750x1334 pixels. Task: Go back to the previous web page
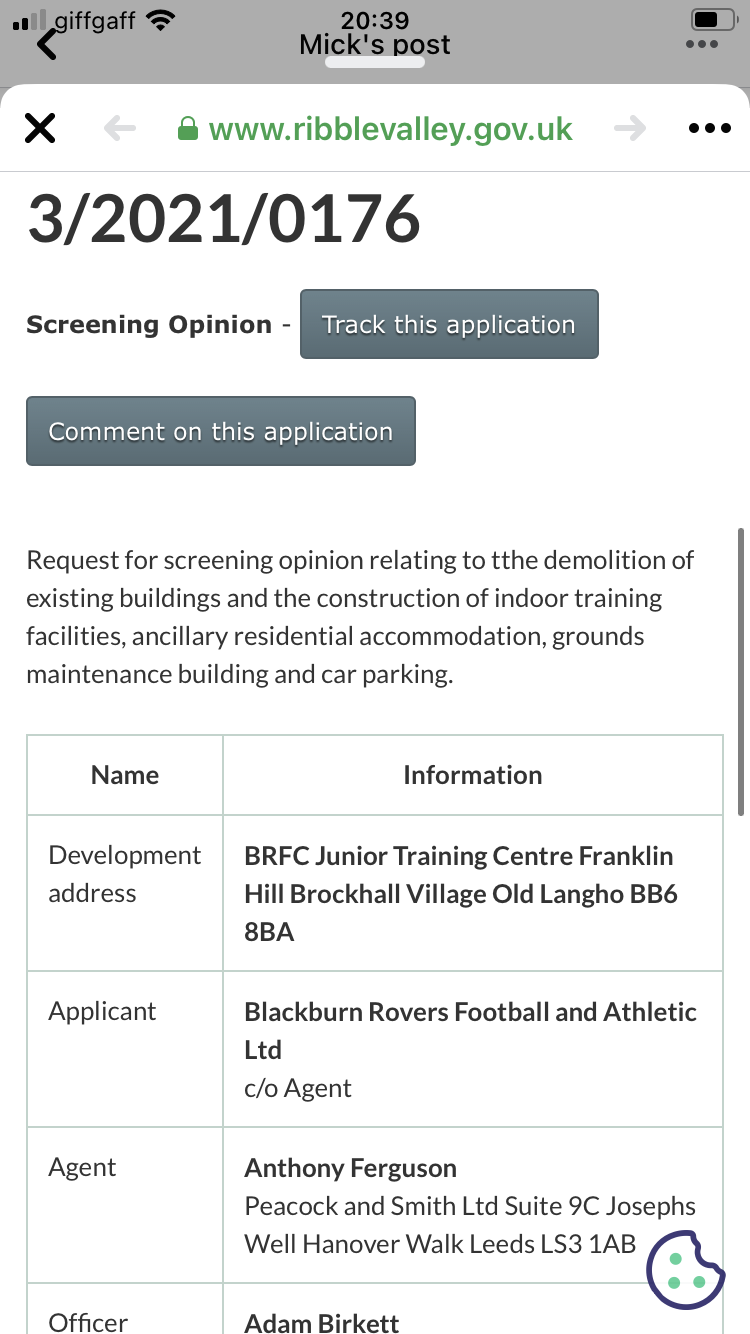point(119,128)
